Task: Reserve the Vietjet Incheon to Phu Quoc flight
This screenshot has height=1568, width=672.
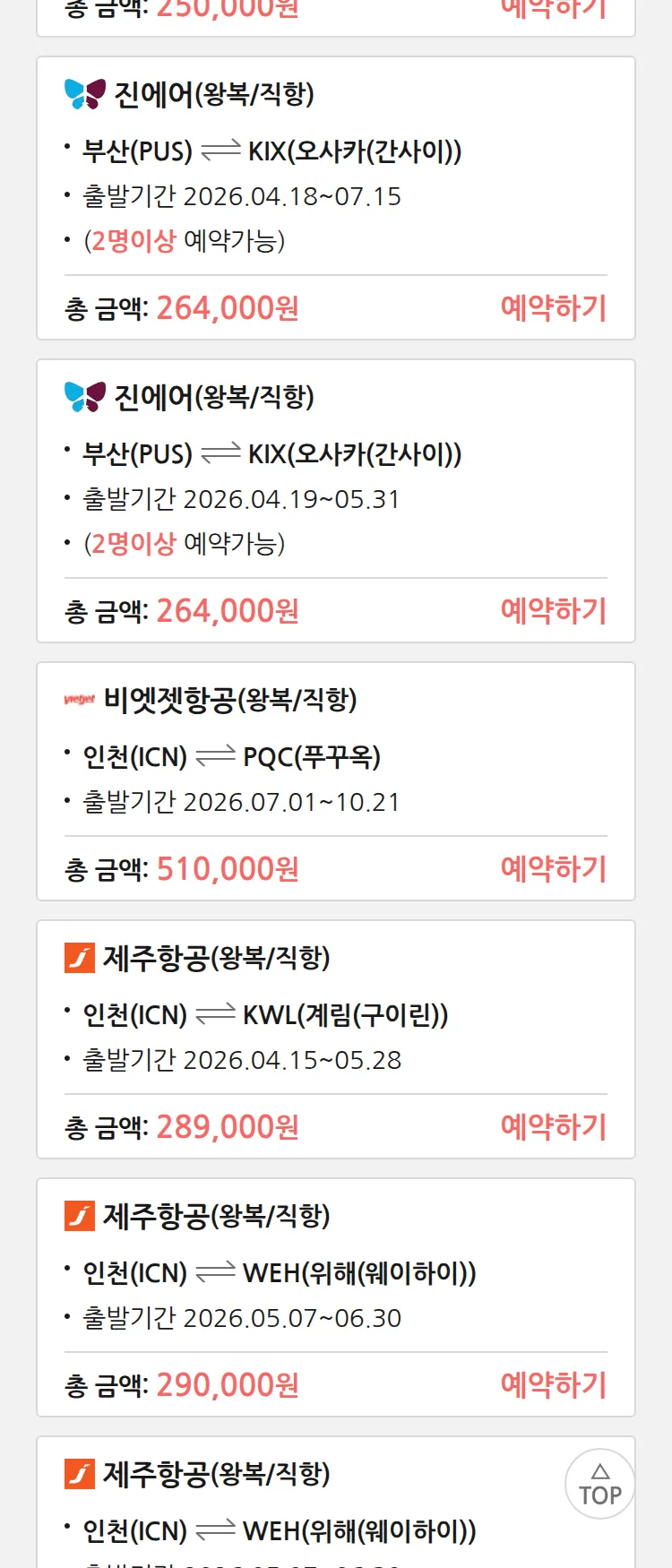Action: click(553, 869)
